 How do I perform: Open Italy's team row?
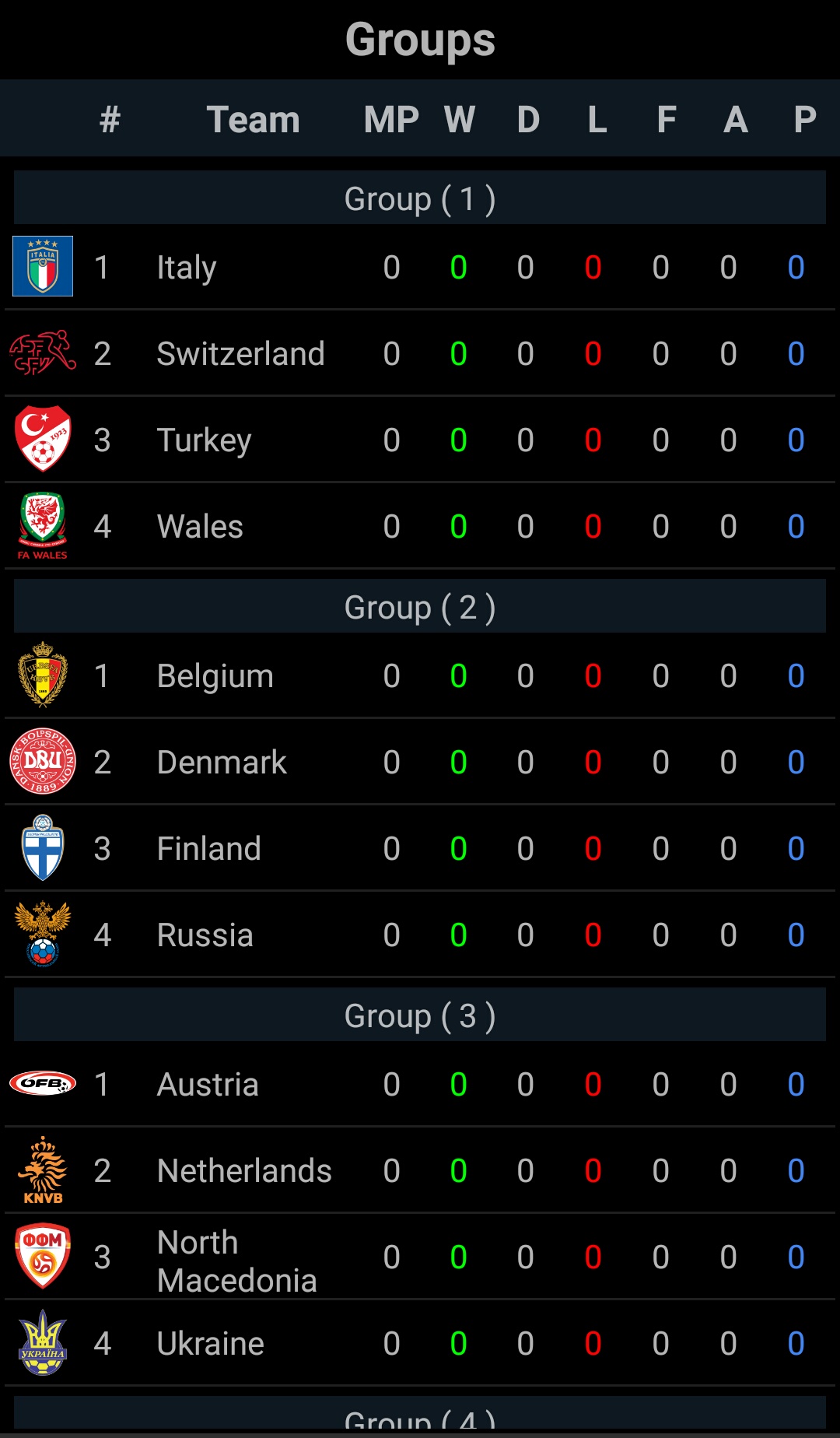click(x=420, y=267)
